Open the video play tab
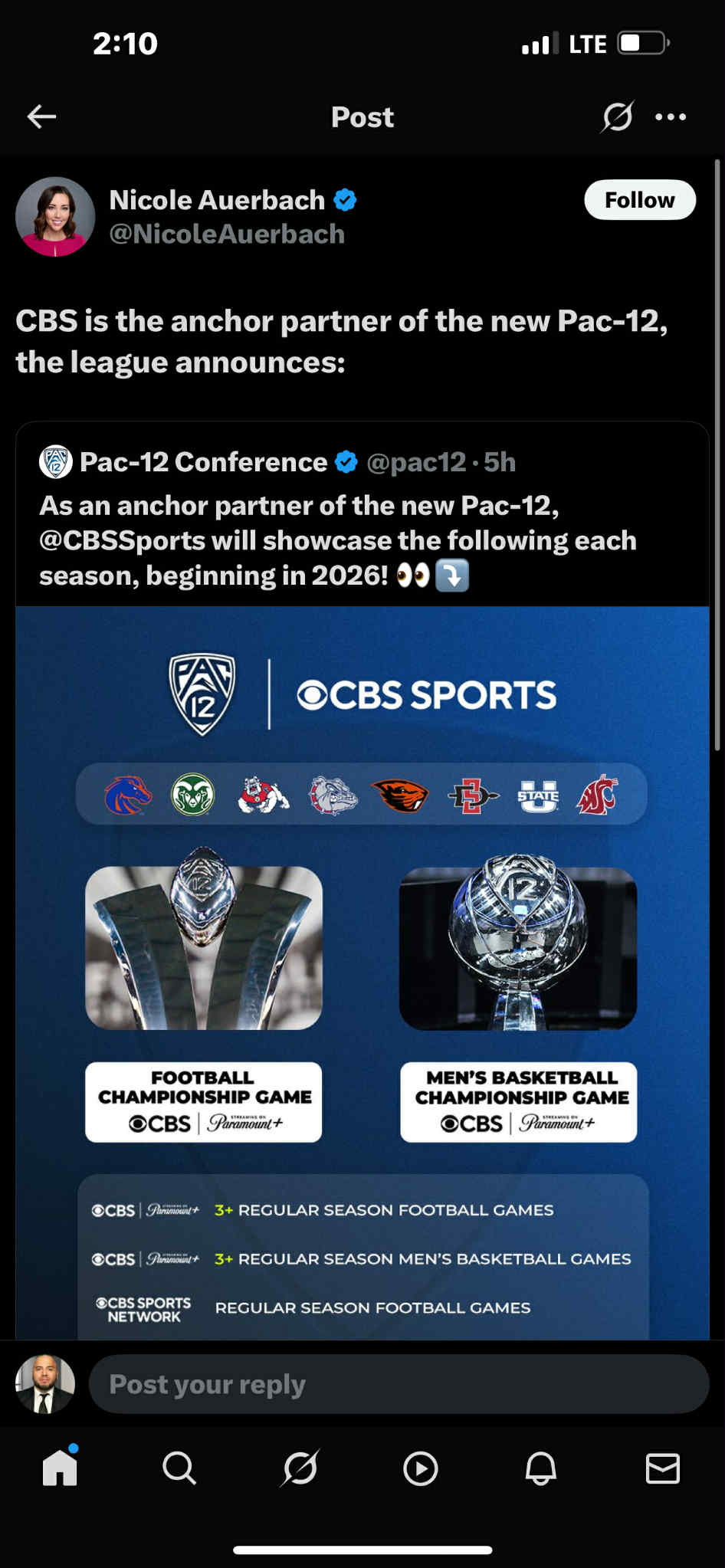 (420, 1468)
